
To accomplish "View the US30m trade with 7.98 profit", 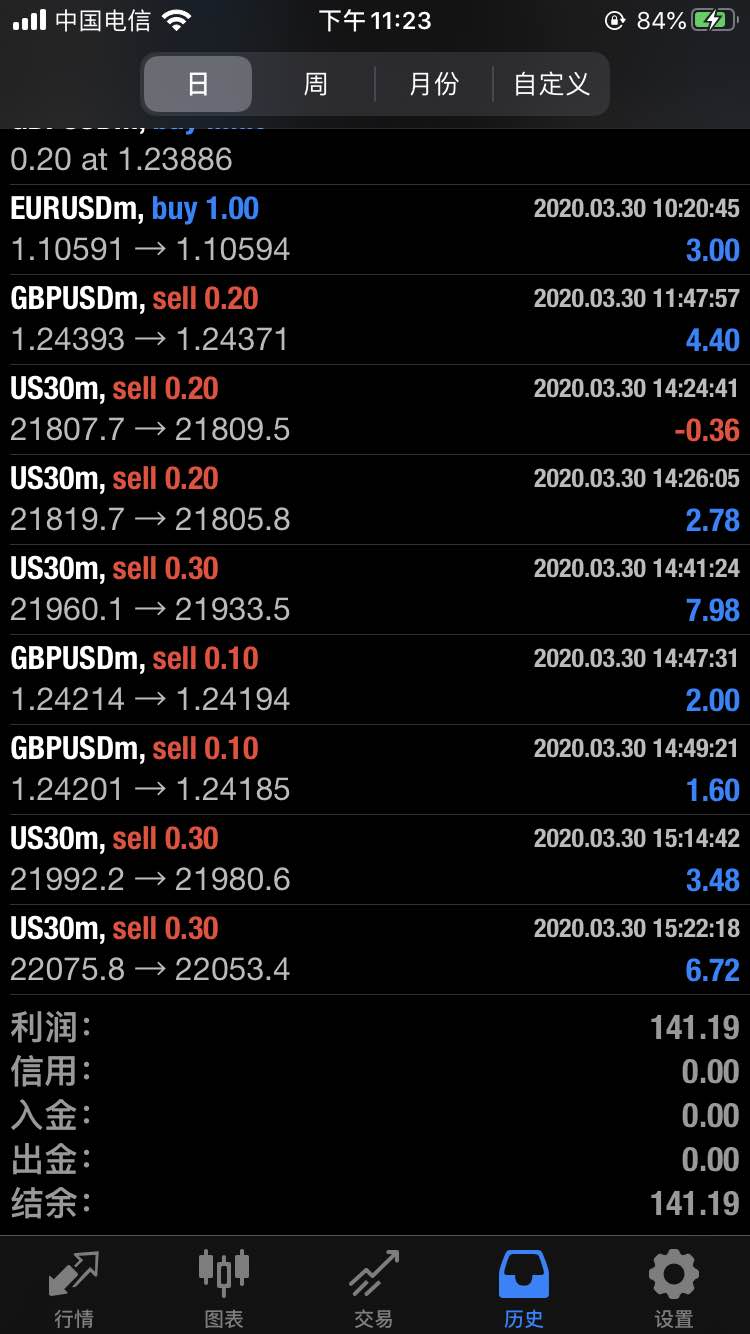I will pos(375,590).
